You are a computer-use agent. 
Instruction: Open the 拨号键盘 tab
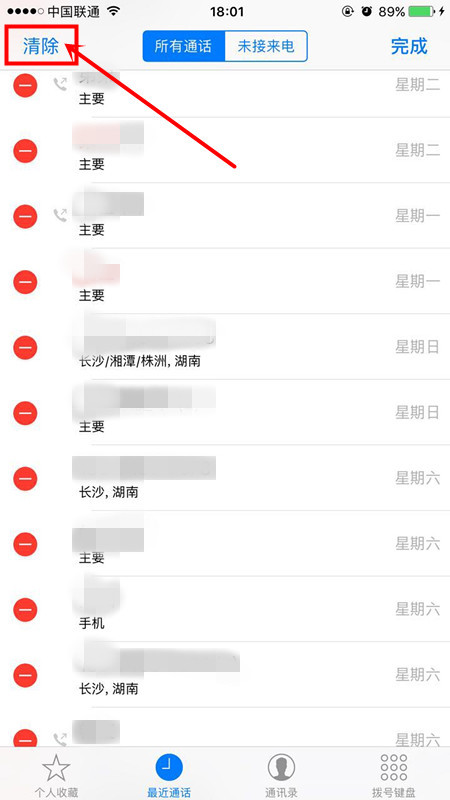394,774
